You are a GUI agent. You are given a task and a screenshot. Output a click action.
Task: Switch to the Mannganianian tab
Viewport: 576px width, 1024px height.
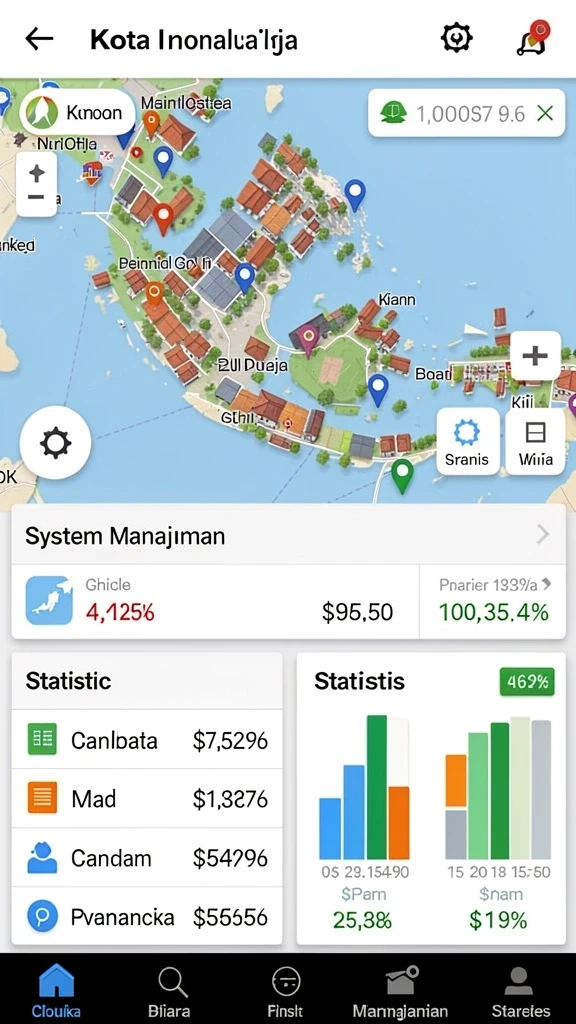click(x=400, y=991)
